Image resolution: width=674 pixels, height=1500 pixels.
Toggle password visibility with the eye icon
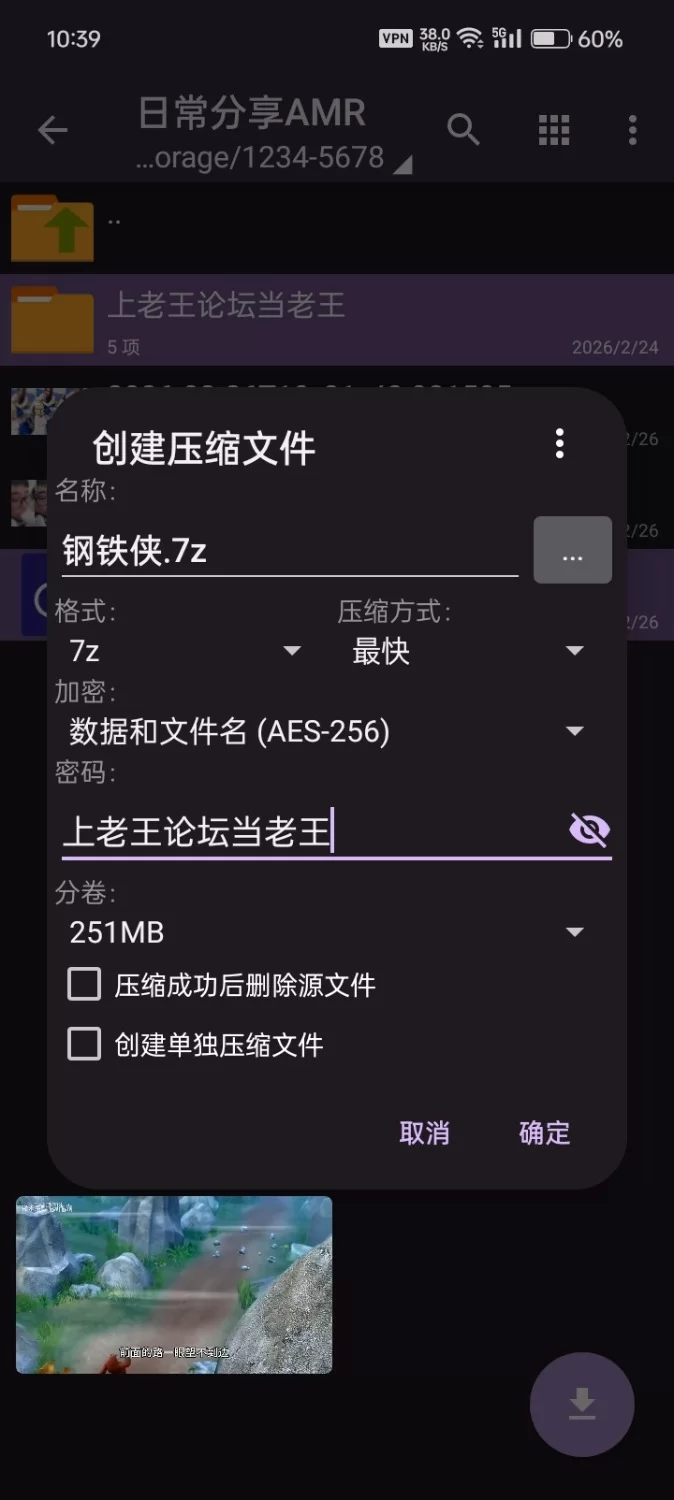coord(589,830)
